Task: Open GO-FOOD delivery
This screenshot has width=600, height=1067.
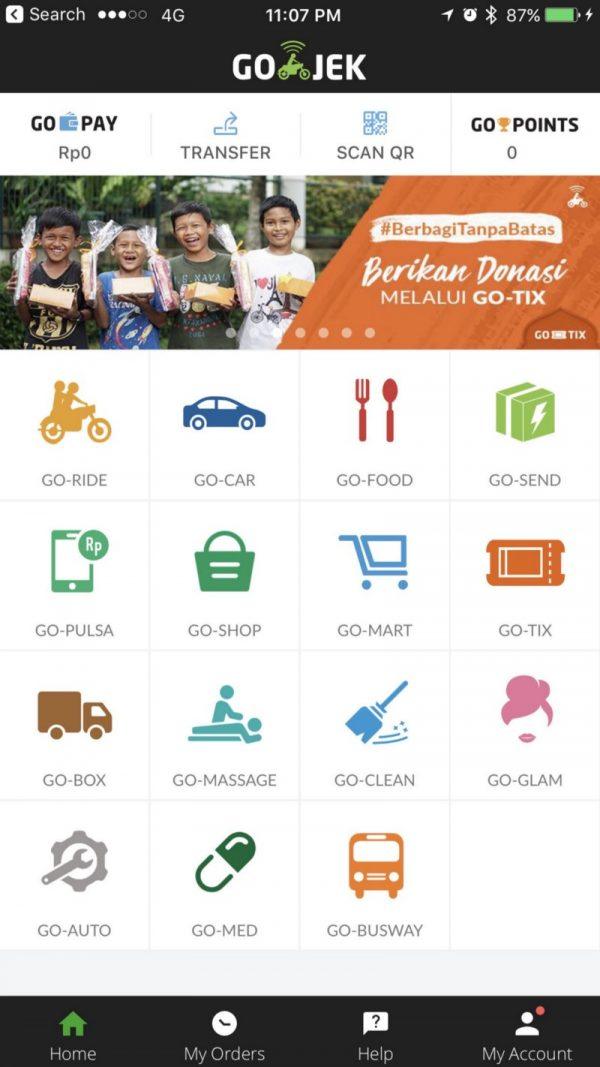Action: click(x=375, y=426)
